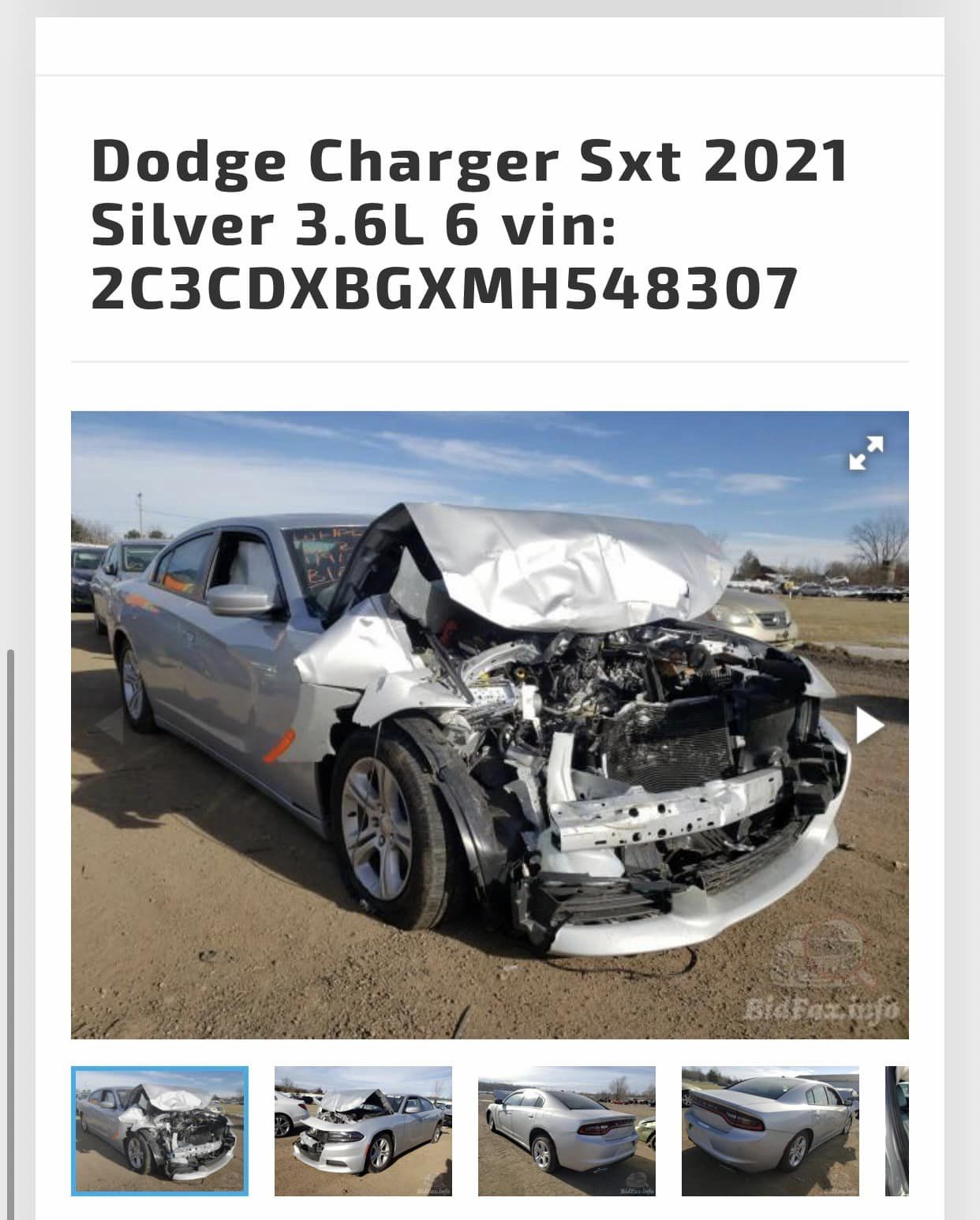Select the first thumbnail of the wrecked front
980x1220 pixels.
pos(159,1130)
